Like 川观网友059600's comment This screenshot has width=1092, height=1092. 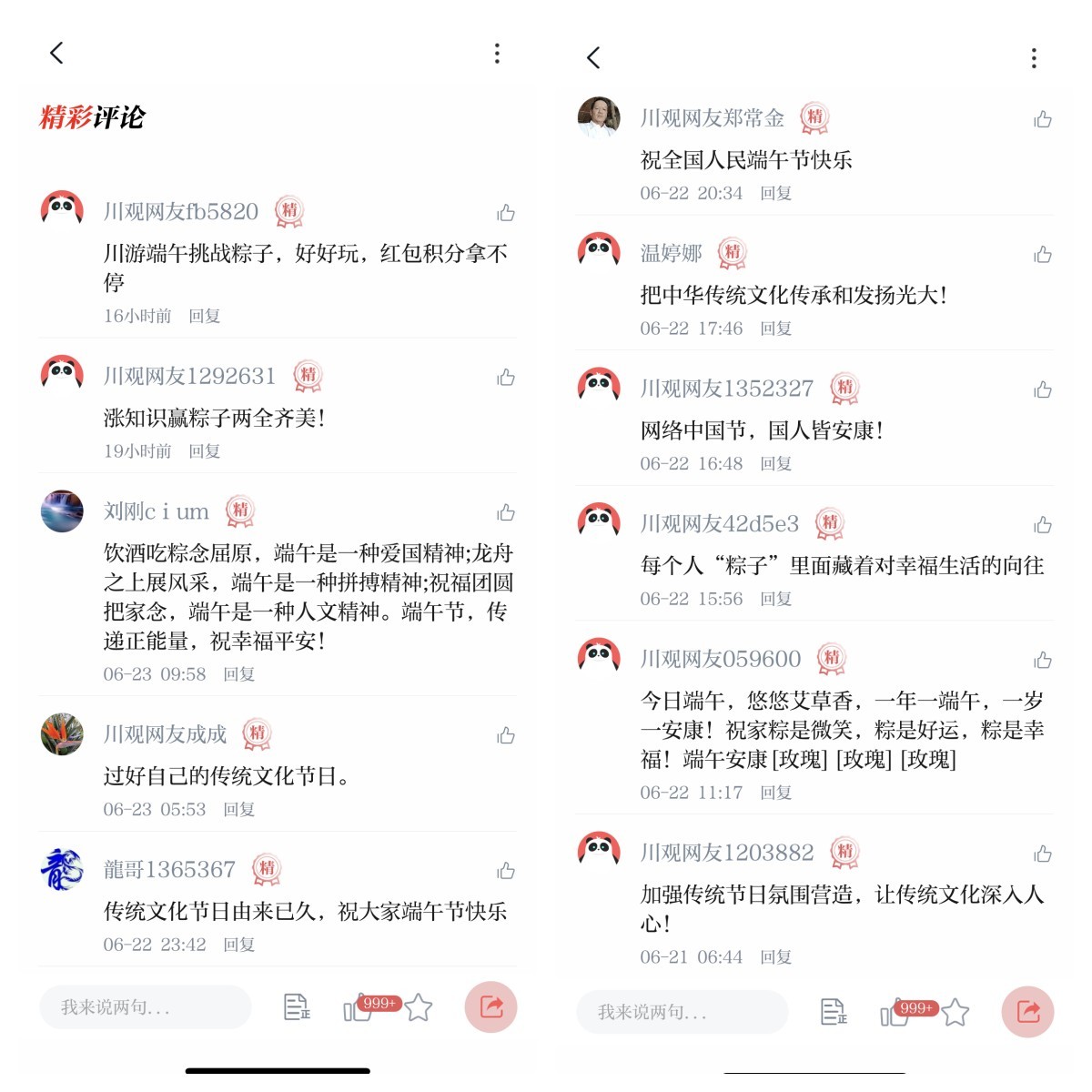click(1043, 660)
